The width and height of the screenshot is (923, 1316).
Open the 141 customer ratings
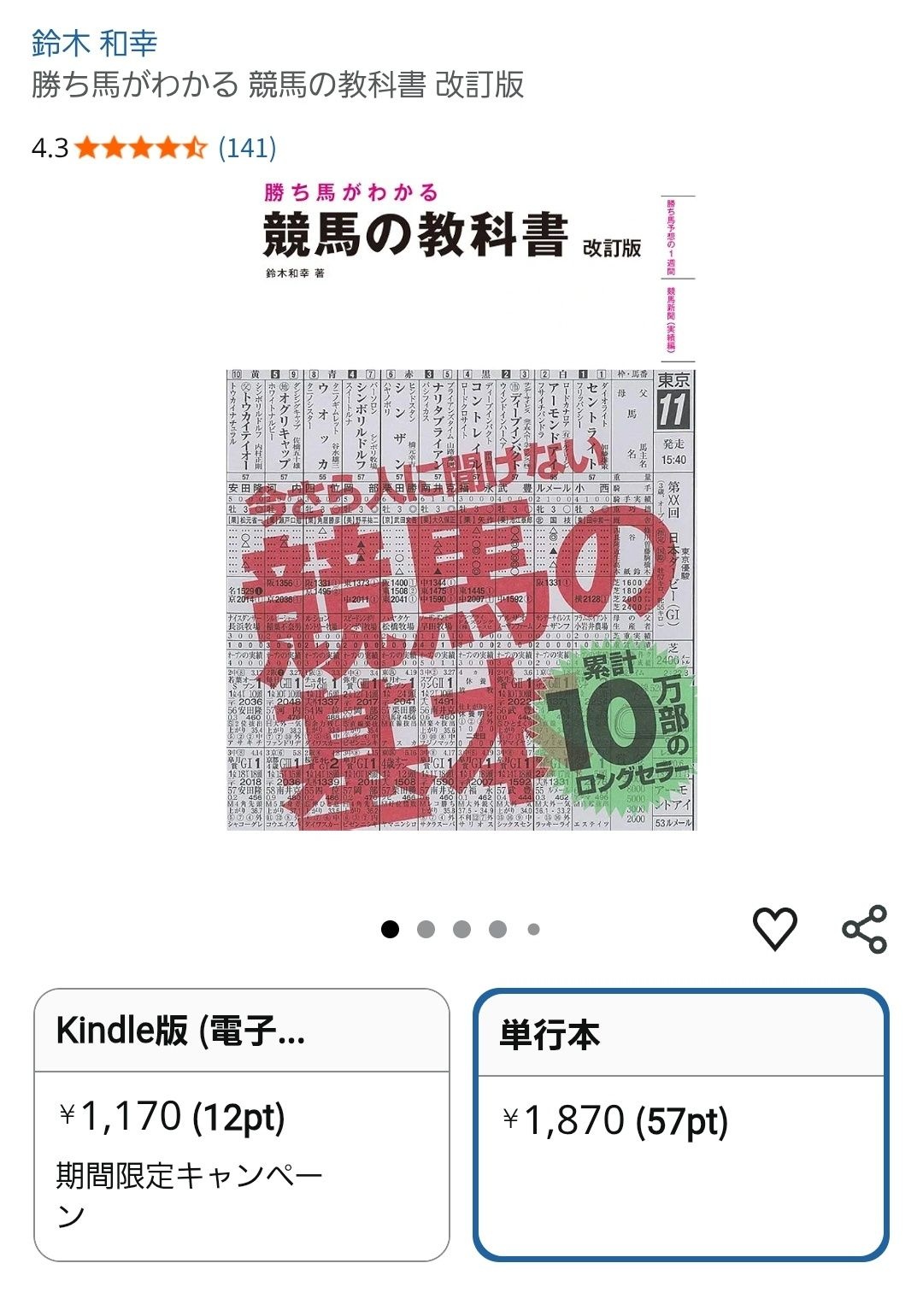point(247,148)
